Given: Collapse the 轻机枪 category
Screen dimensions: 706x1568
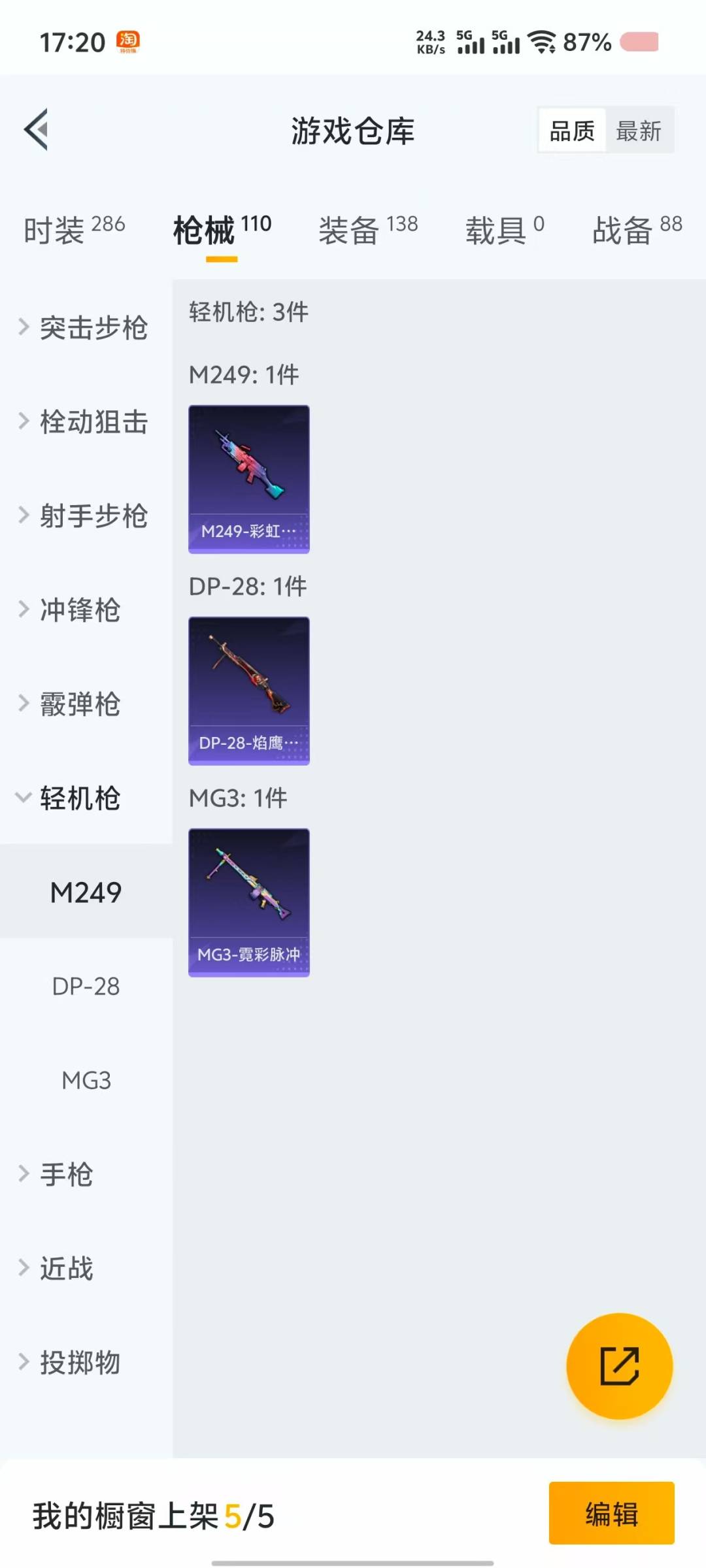Looking at the screenshot, I should [86, 798].
